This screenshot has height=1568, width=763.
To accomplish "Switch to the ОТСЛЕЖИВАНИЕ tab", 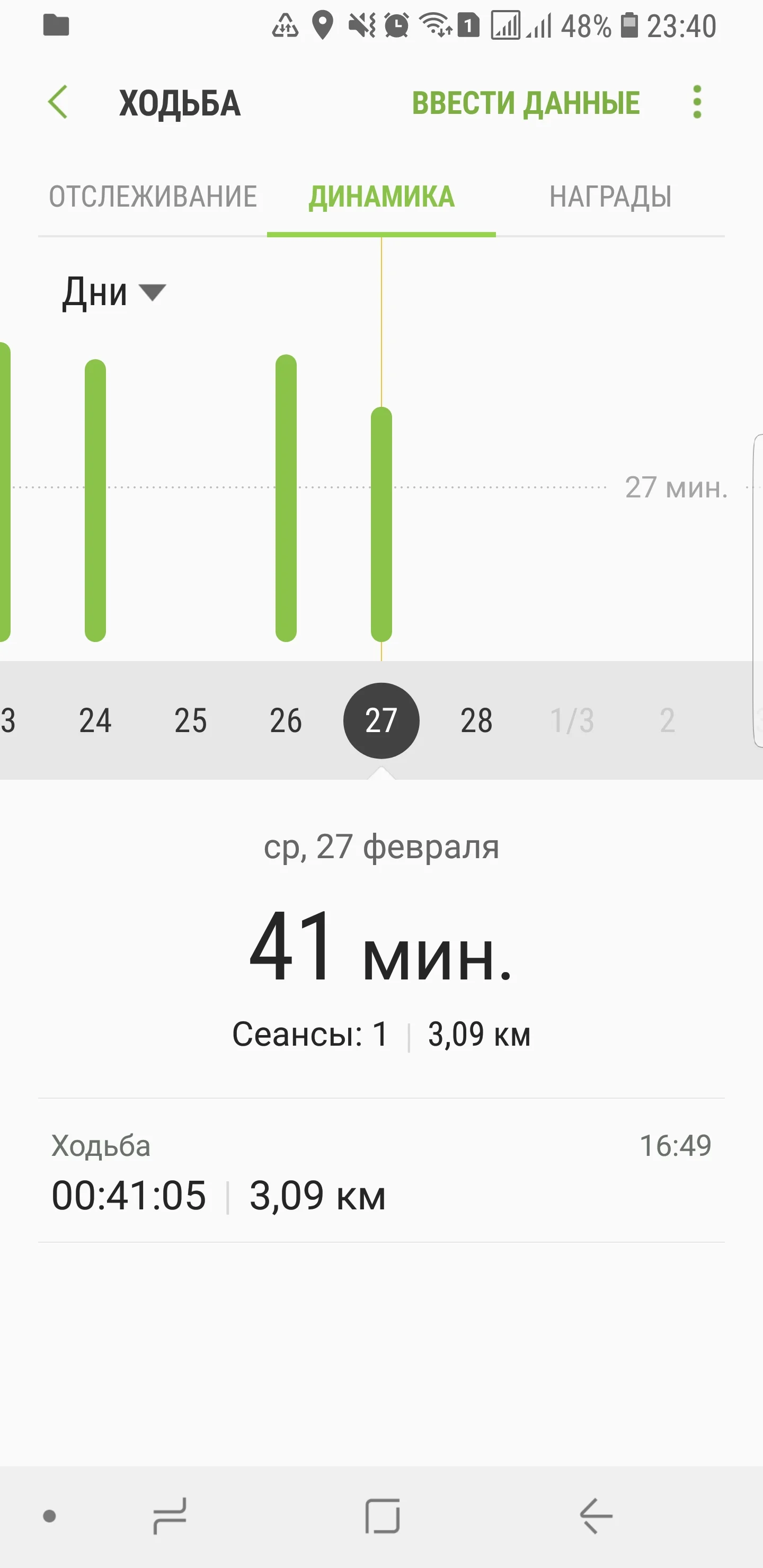I will [153, 197].
